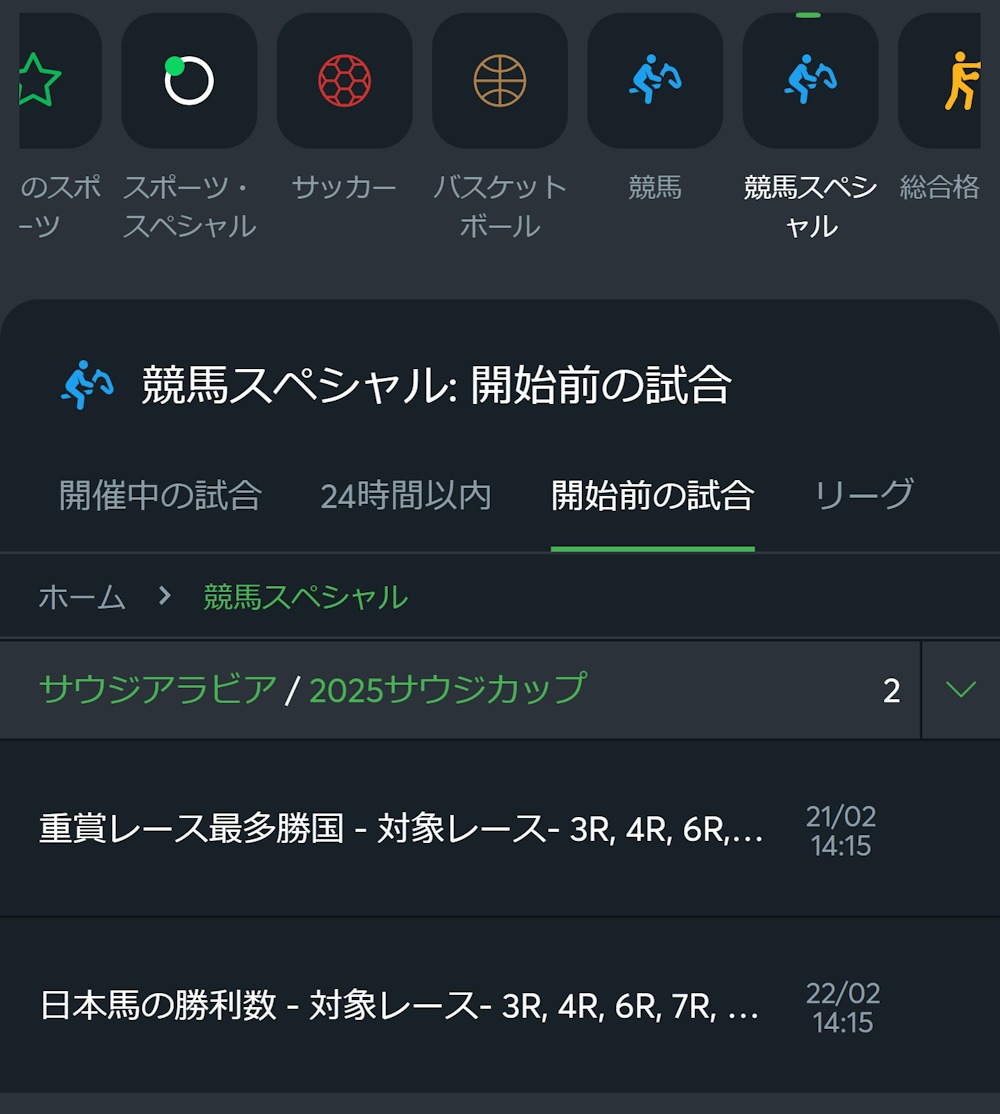
Task: Select the 競馬 horse racing icon
Action: [x=654, y=80]
